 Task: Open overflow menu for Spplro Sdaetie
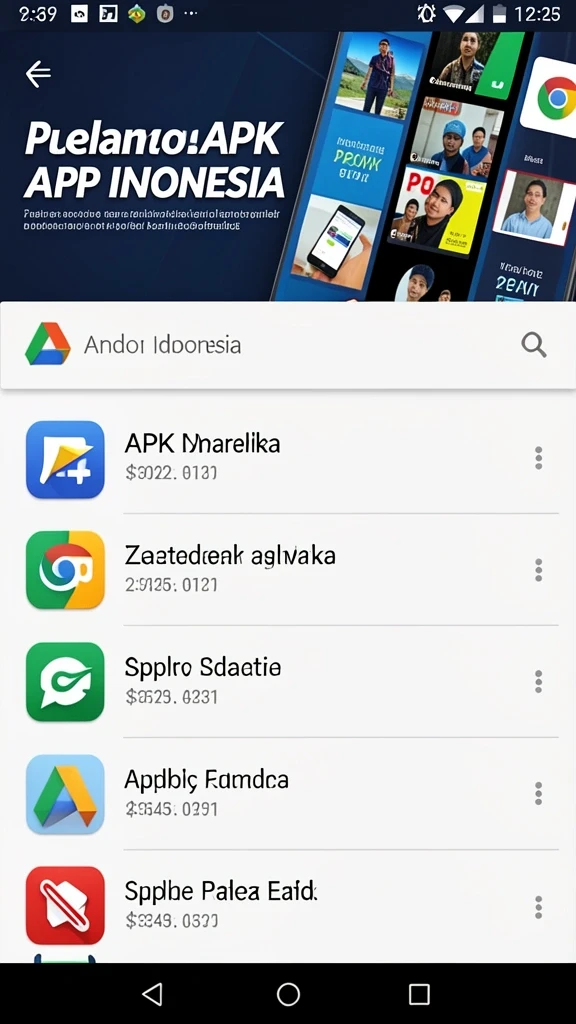click(x=538, y=682)
